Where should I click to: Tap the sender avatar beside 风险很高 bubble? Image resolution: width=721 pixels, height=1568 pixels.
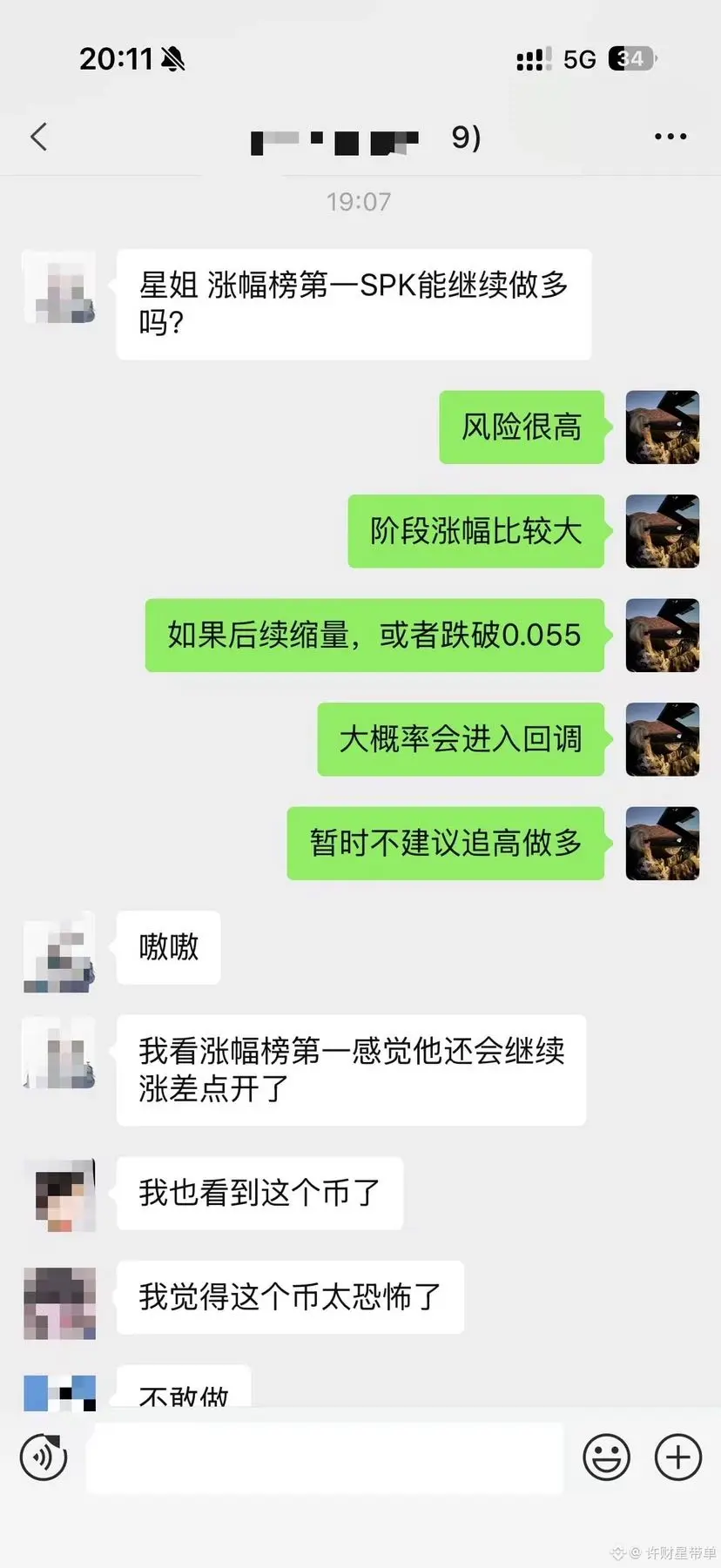coord(663,427)
